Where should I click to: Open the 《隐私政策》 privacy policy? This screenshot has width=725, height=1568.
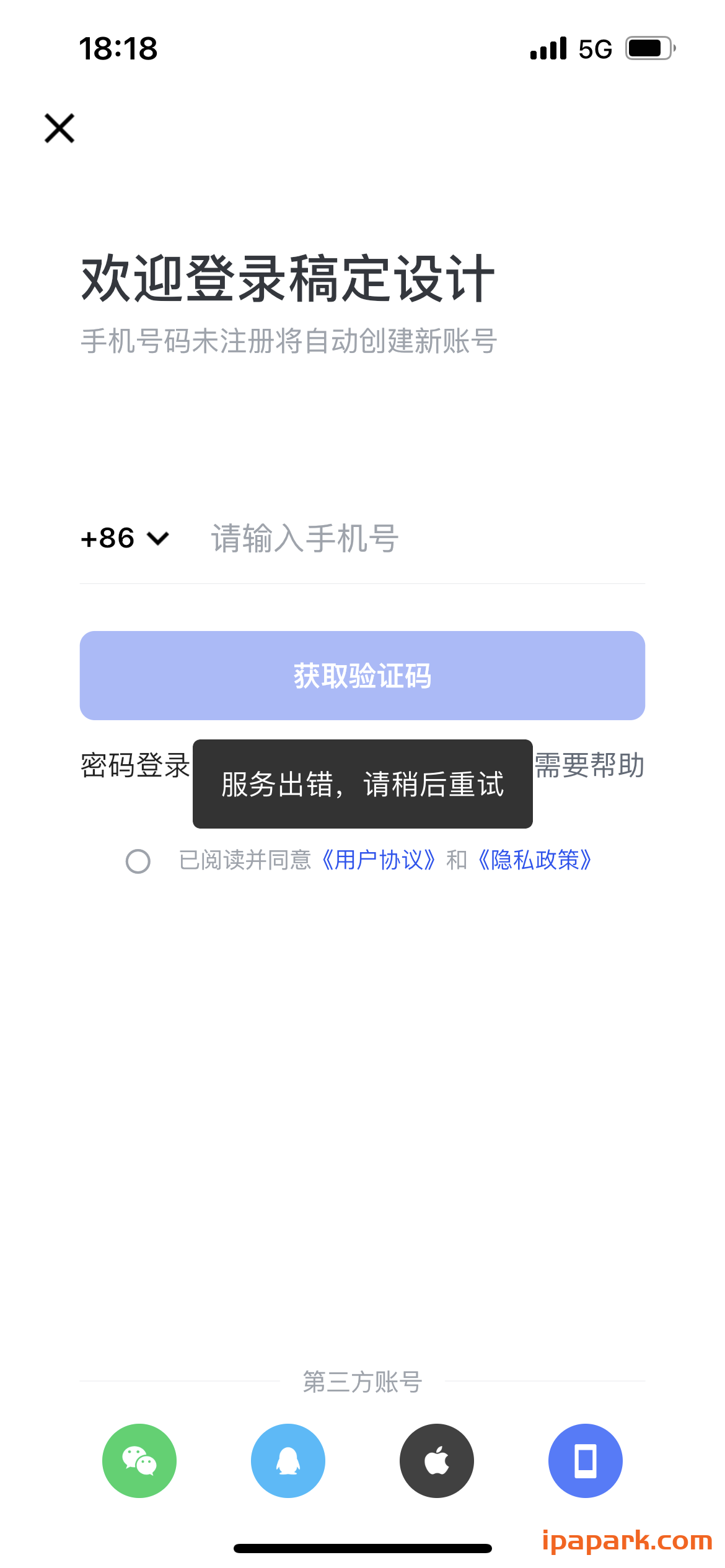[x=535, y=861]
